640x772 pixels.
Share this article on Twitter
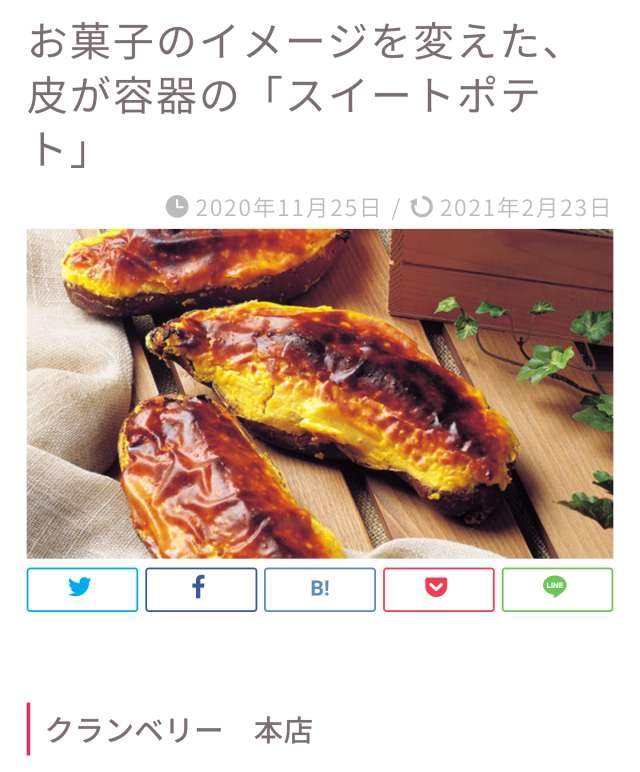[82, 589]
